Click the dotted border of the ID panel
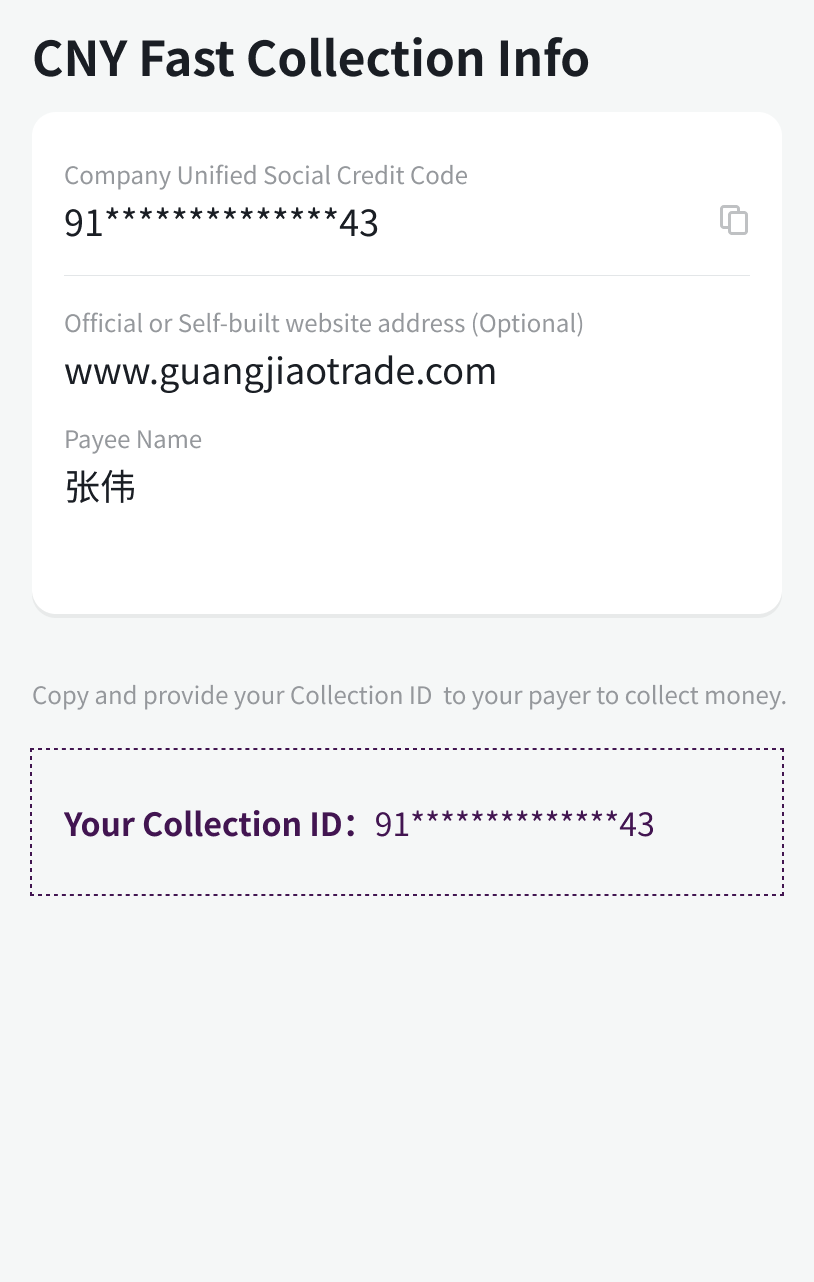Screen dimensions: 814x1282 [407, 748]
